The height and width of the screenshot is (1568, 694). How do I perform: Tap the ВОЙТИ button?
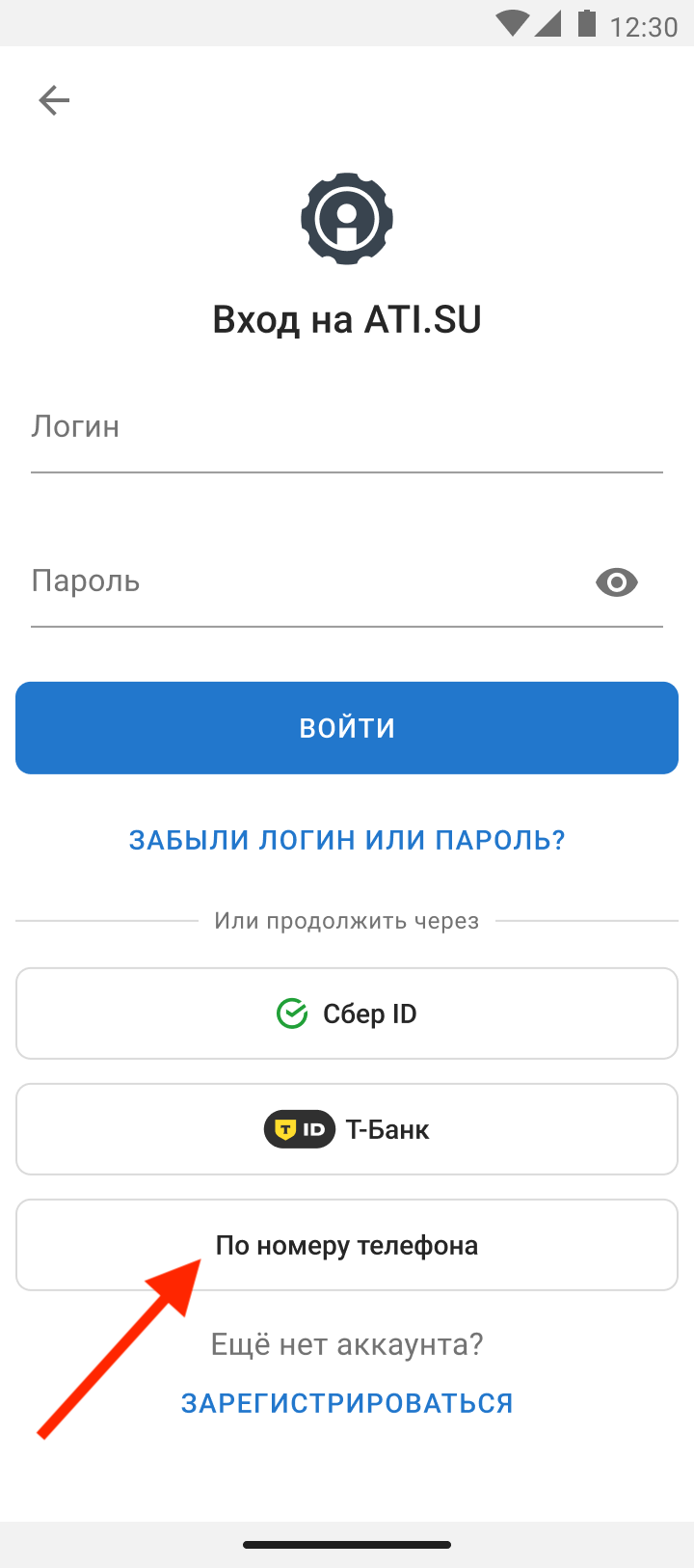tap(347, 728)
